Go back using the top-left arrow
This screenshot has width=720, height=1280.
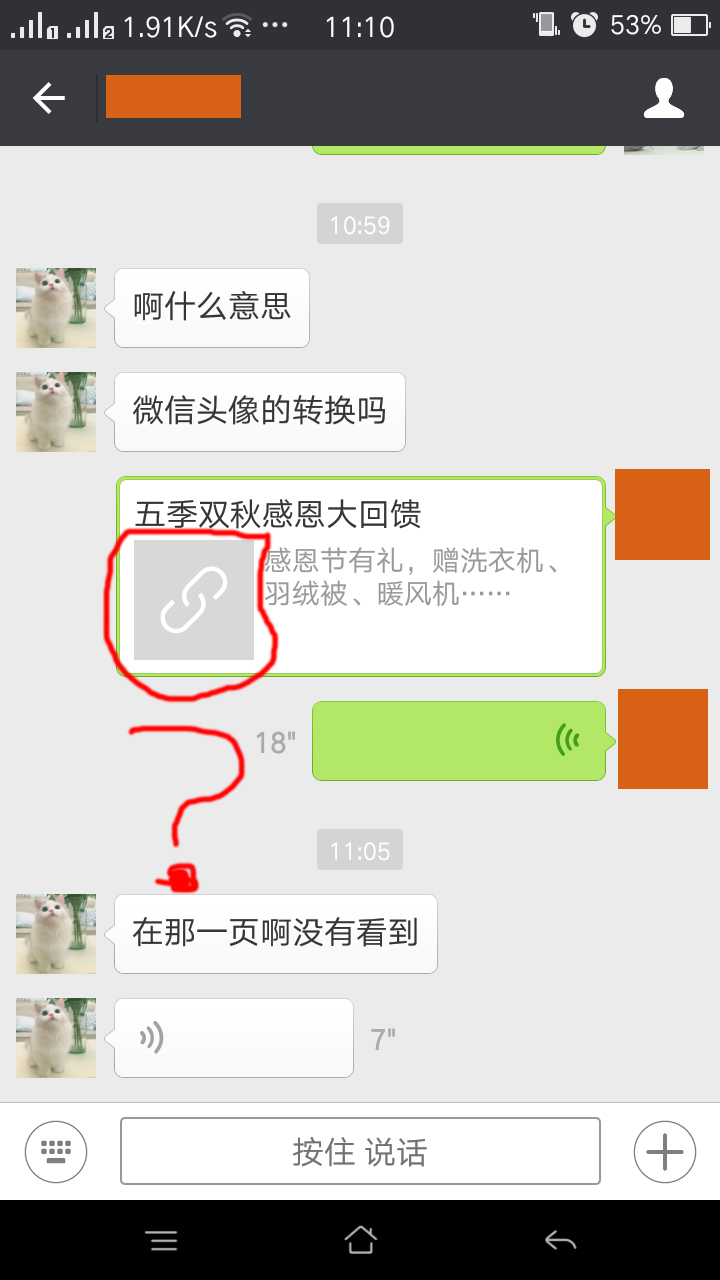[x=49, y=98]
